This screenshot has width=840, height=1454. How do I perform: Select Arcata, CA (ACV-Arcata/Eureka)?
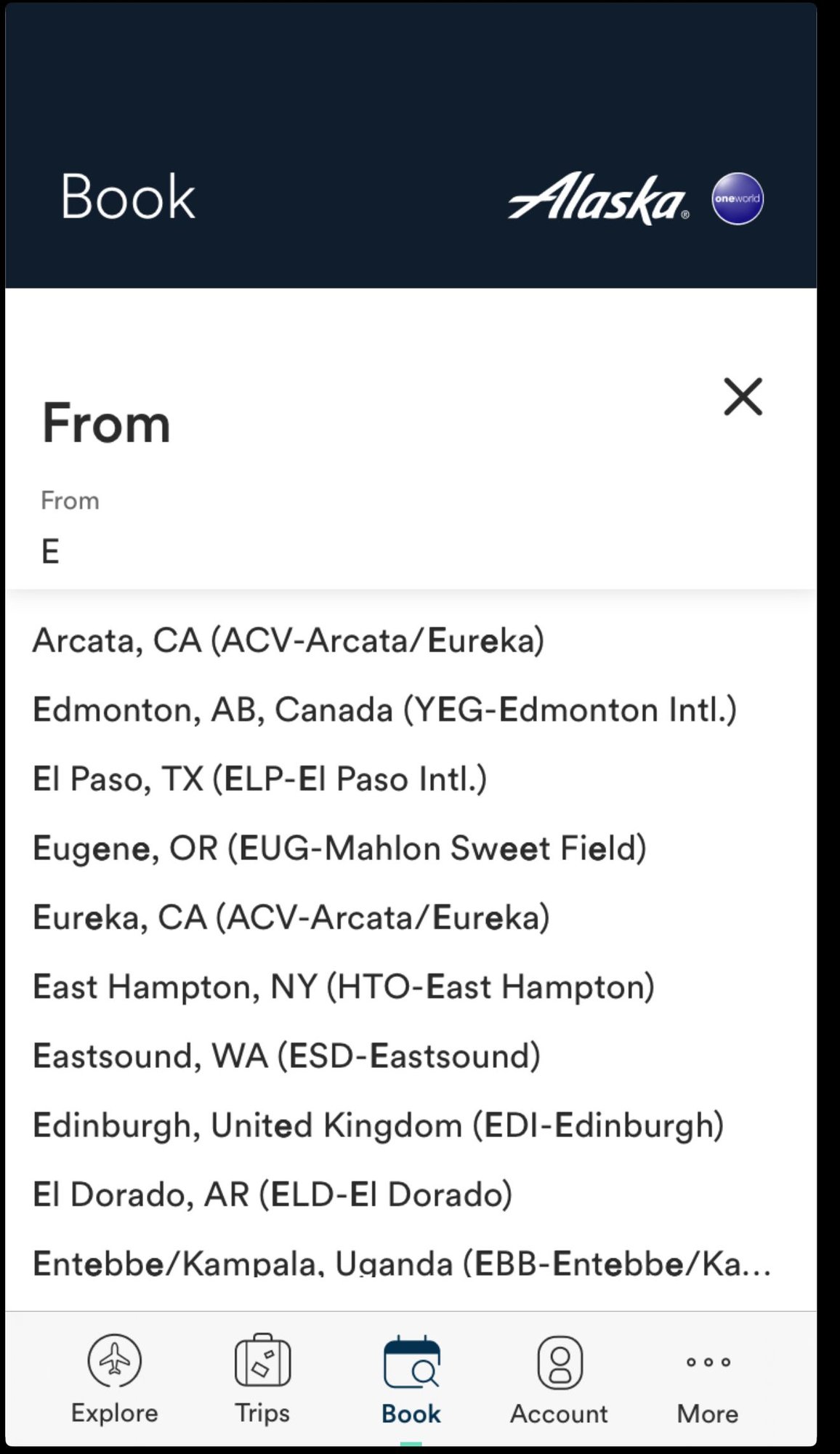[288, 640]
